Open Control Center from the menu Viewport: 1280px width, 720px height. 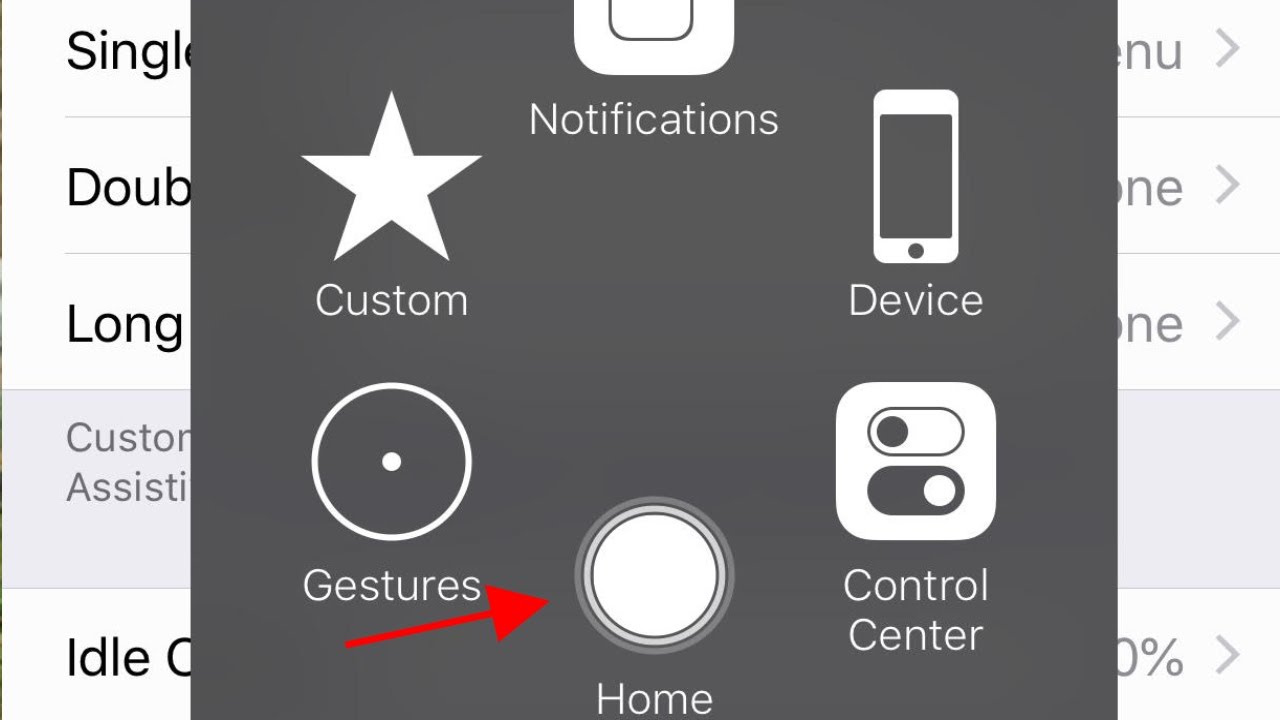click(915, 462)
